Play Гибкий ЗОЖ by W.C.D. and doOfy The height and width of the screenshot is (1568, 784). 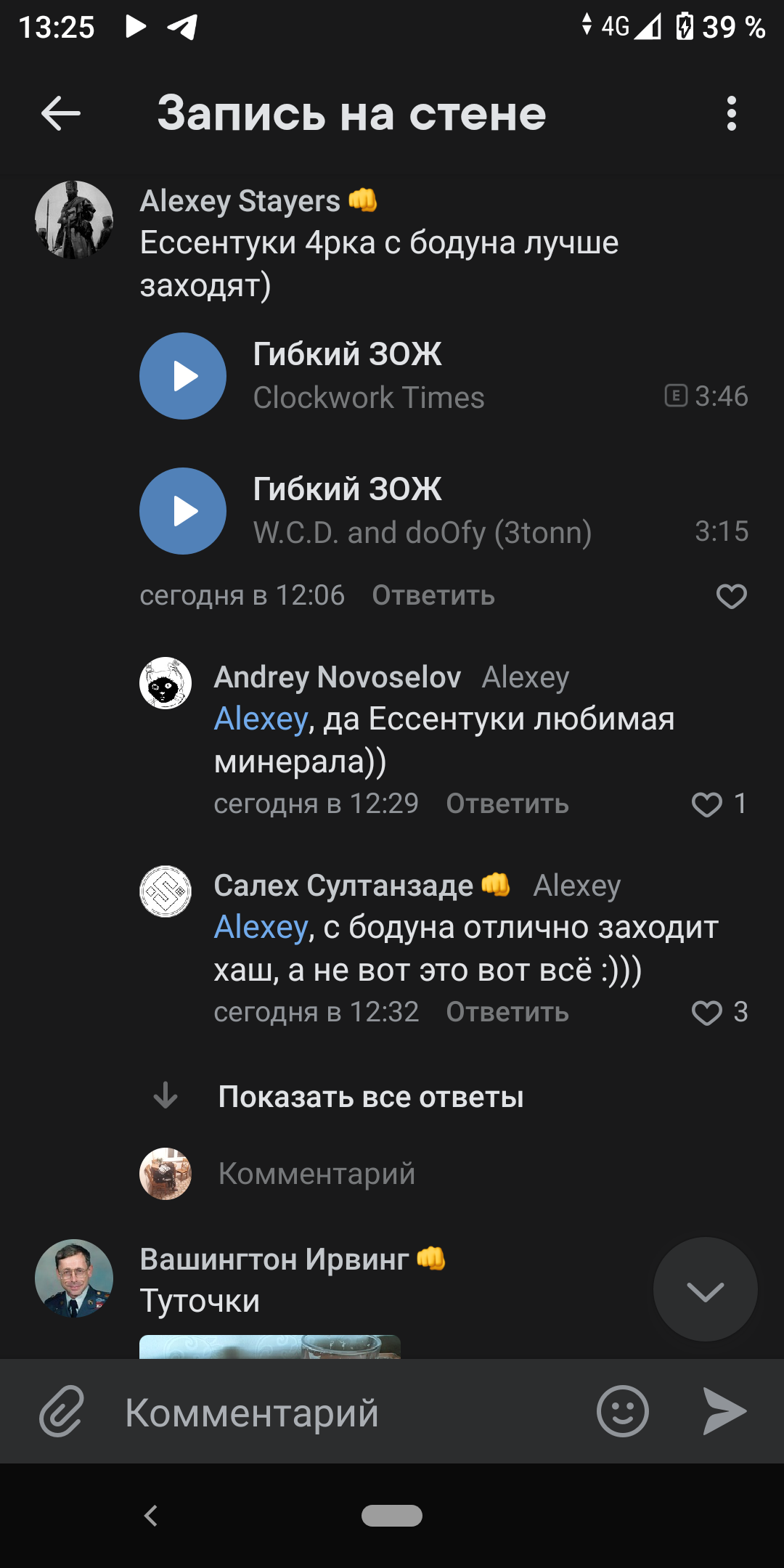[183, 511]
